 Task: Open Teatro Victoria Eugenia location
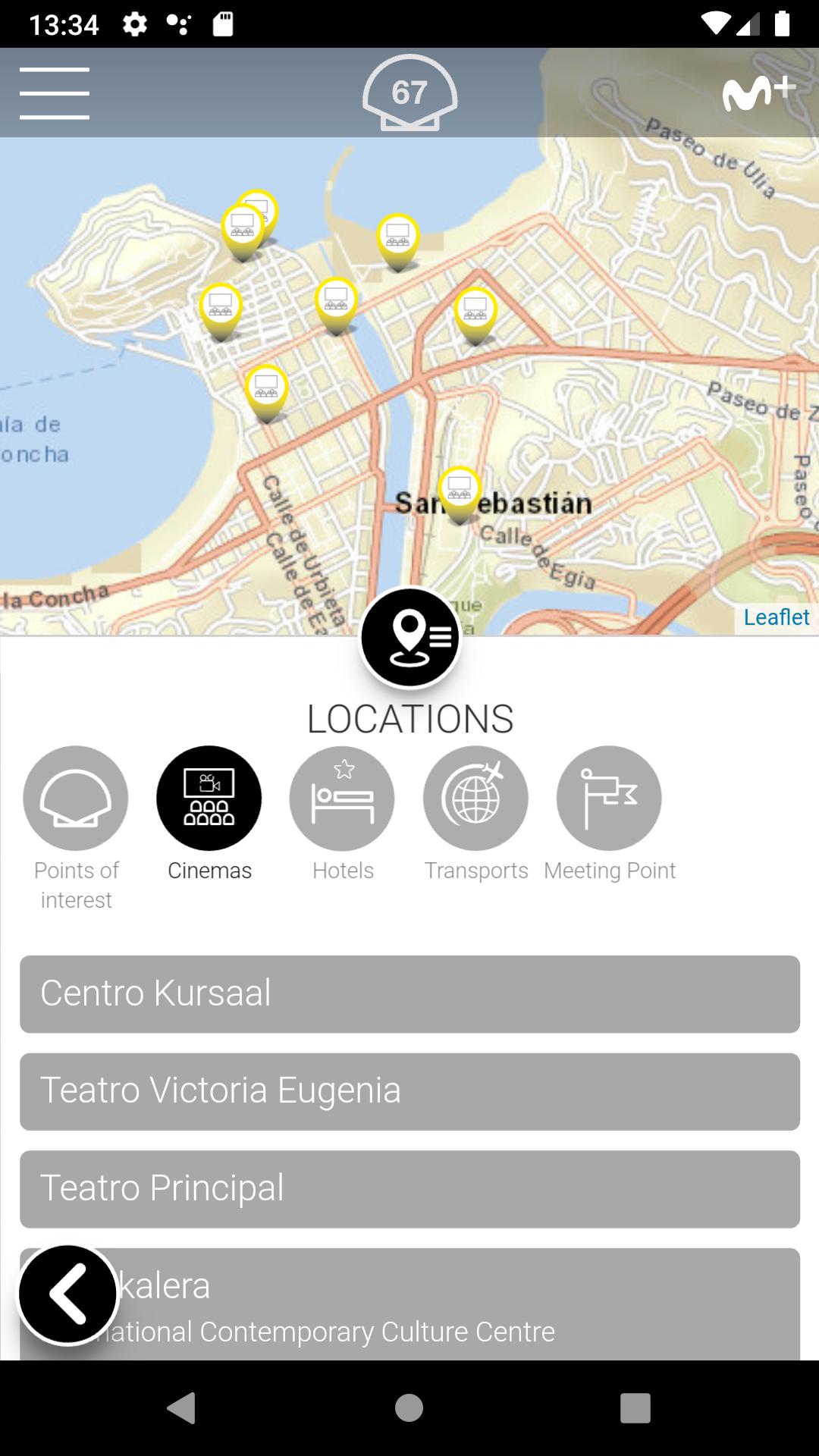[x=409, y=1091]
